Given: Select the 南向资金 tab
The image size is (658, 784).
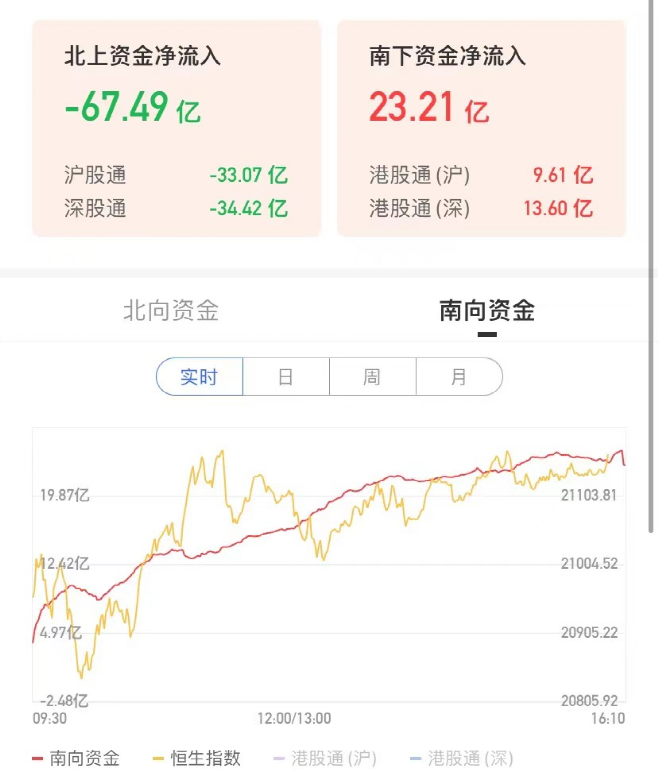Looking at the screenshot, I should pos(487,311).
